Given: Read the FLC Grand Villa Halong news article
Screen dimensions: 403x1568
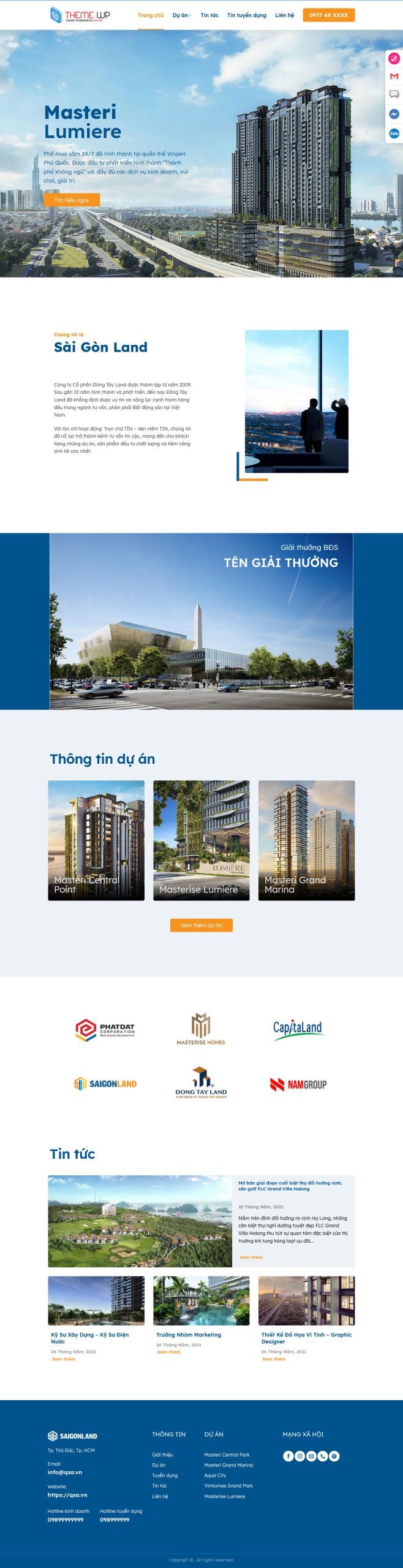Looking at the screenshot, I should click(290, 1185).
